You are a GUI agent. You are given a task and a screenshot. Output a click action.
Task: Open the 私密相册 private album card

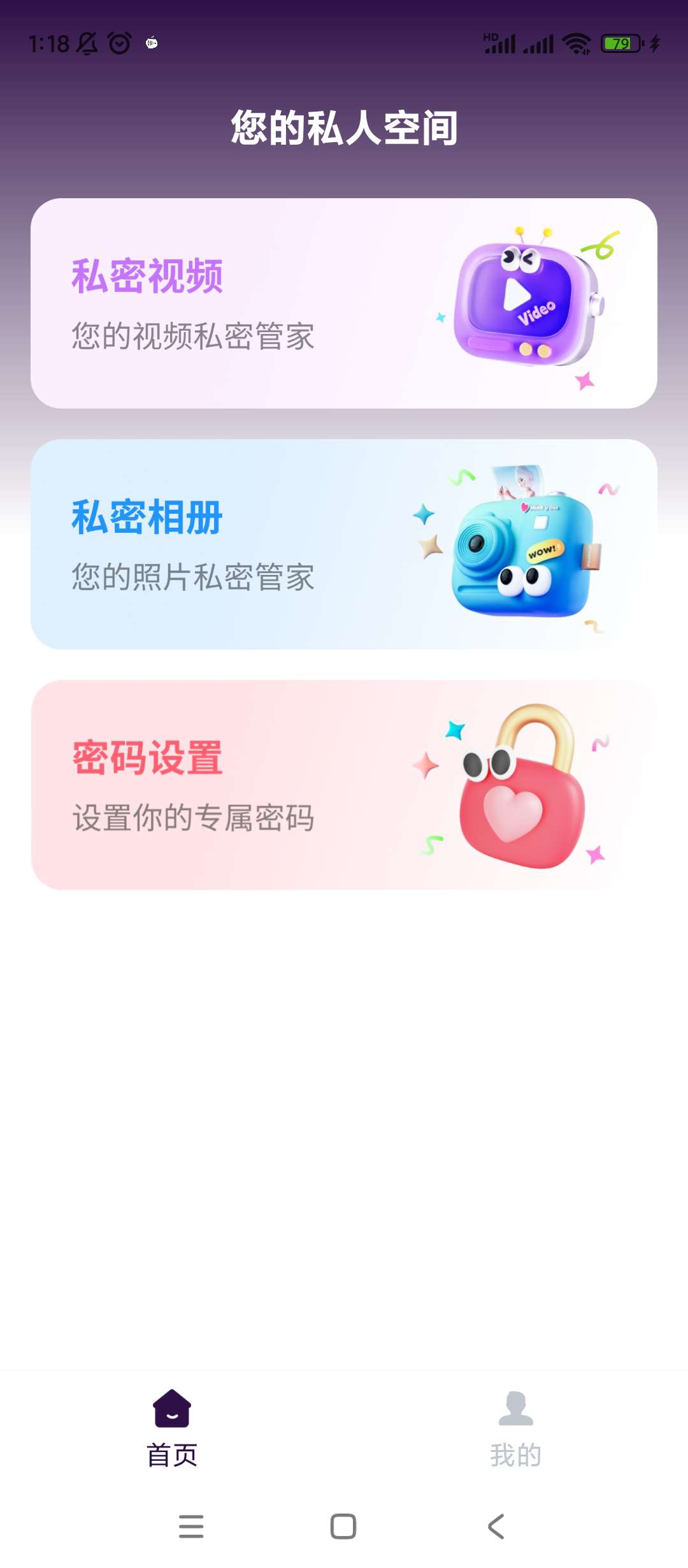click(344, 544)
